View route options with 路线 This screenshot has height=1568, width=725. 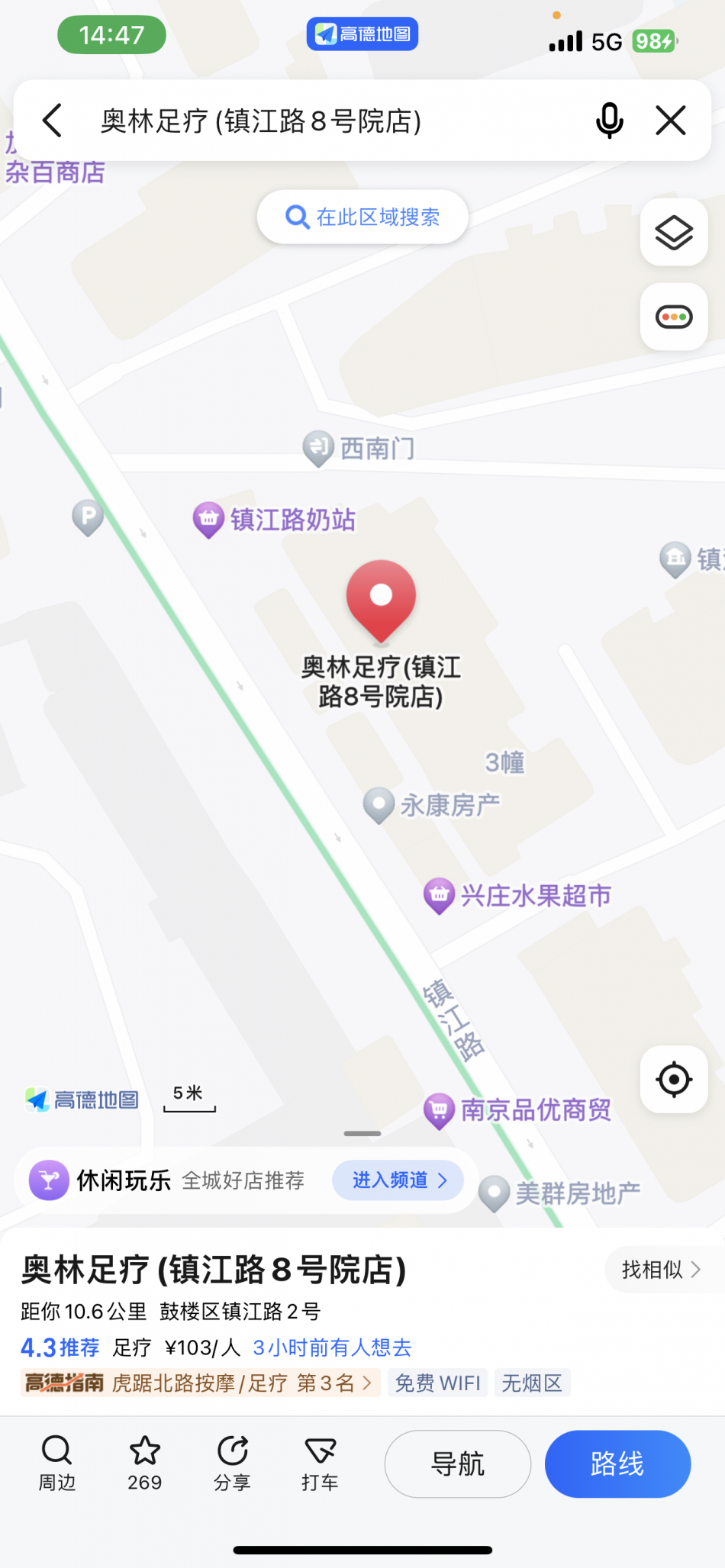pyautogui.click(x=617, y=1463)
